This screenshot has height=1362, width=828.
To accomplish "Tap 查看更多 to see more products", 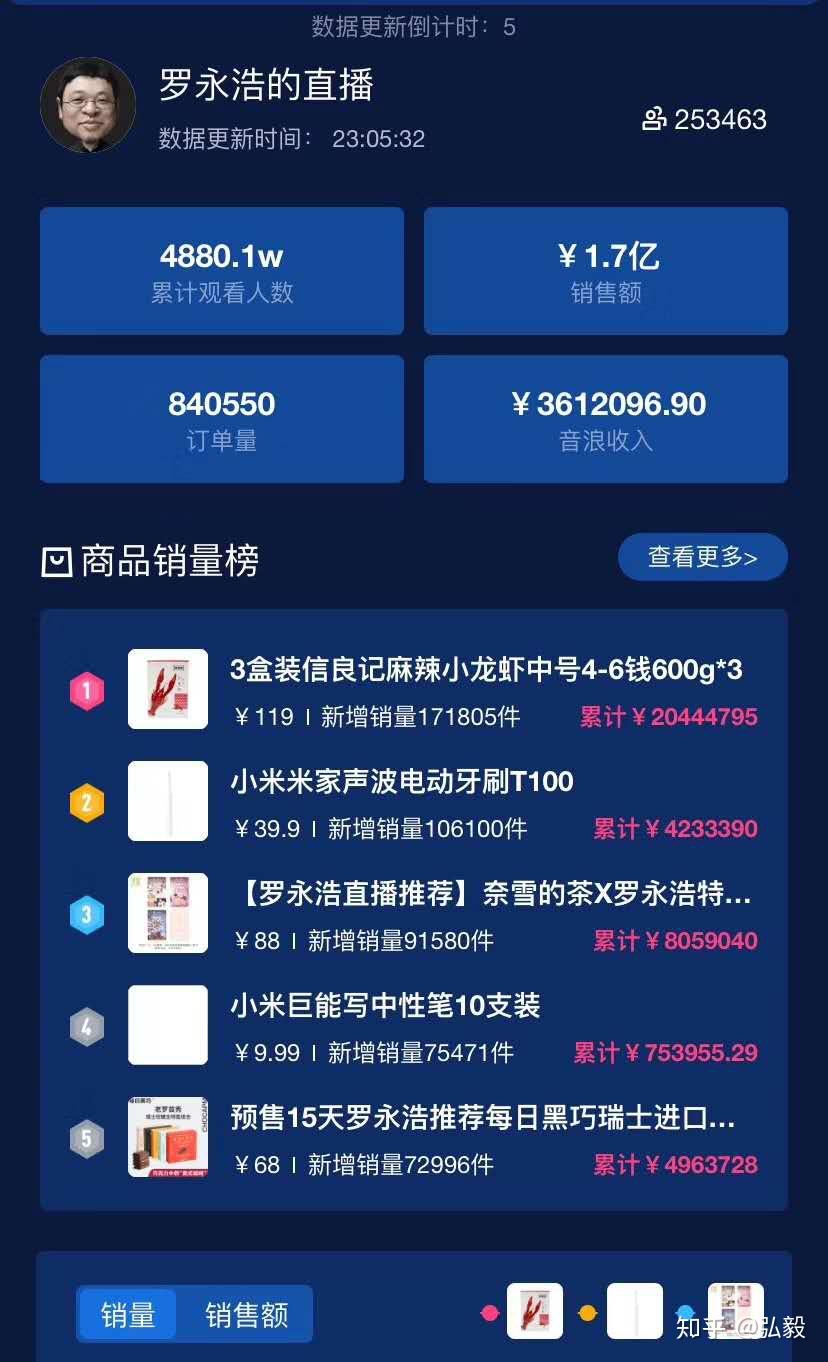I will (702, 557).
